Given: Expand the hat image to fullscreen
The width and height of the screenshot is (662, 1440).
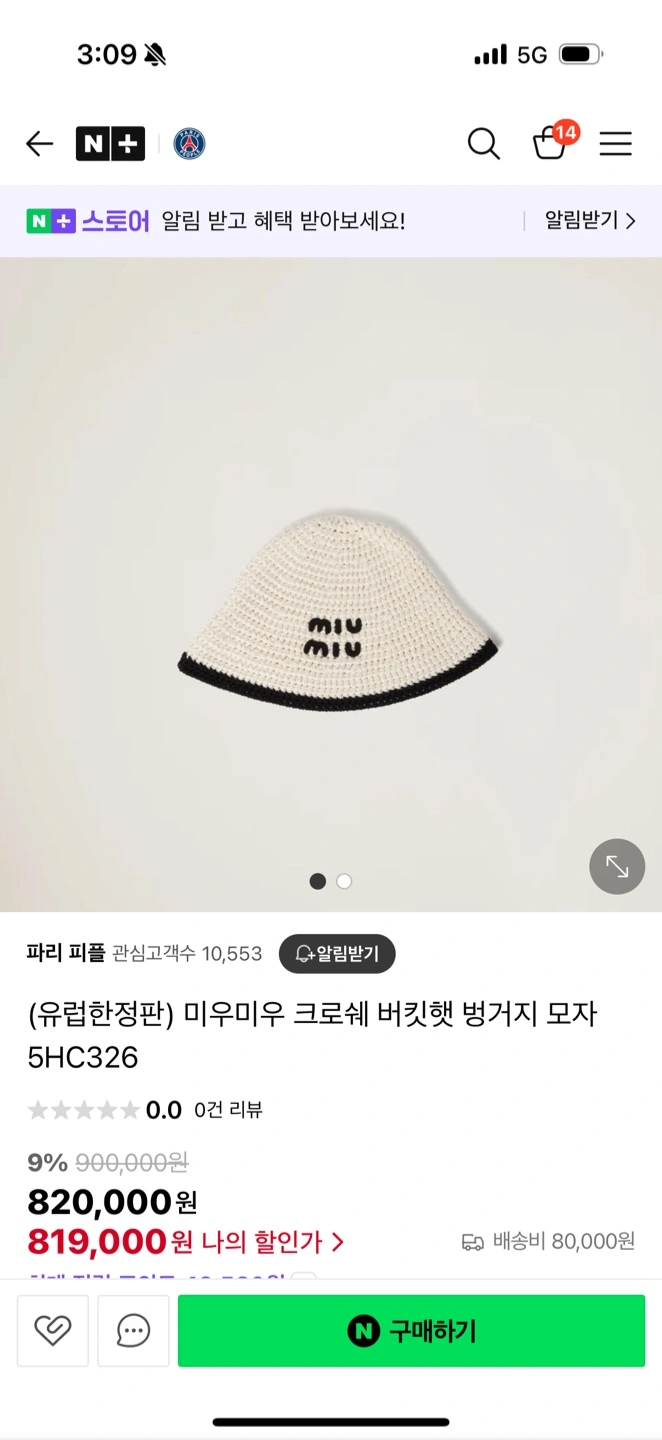Looking at the screenshot, I should click(617, 866).
